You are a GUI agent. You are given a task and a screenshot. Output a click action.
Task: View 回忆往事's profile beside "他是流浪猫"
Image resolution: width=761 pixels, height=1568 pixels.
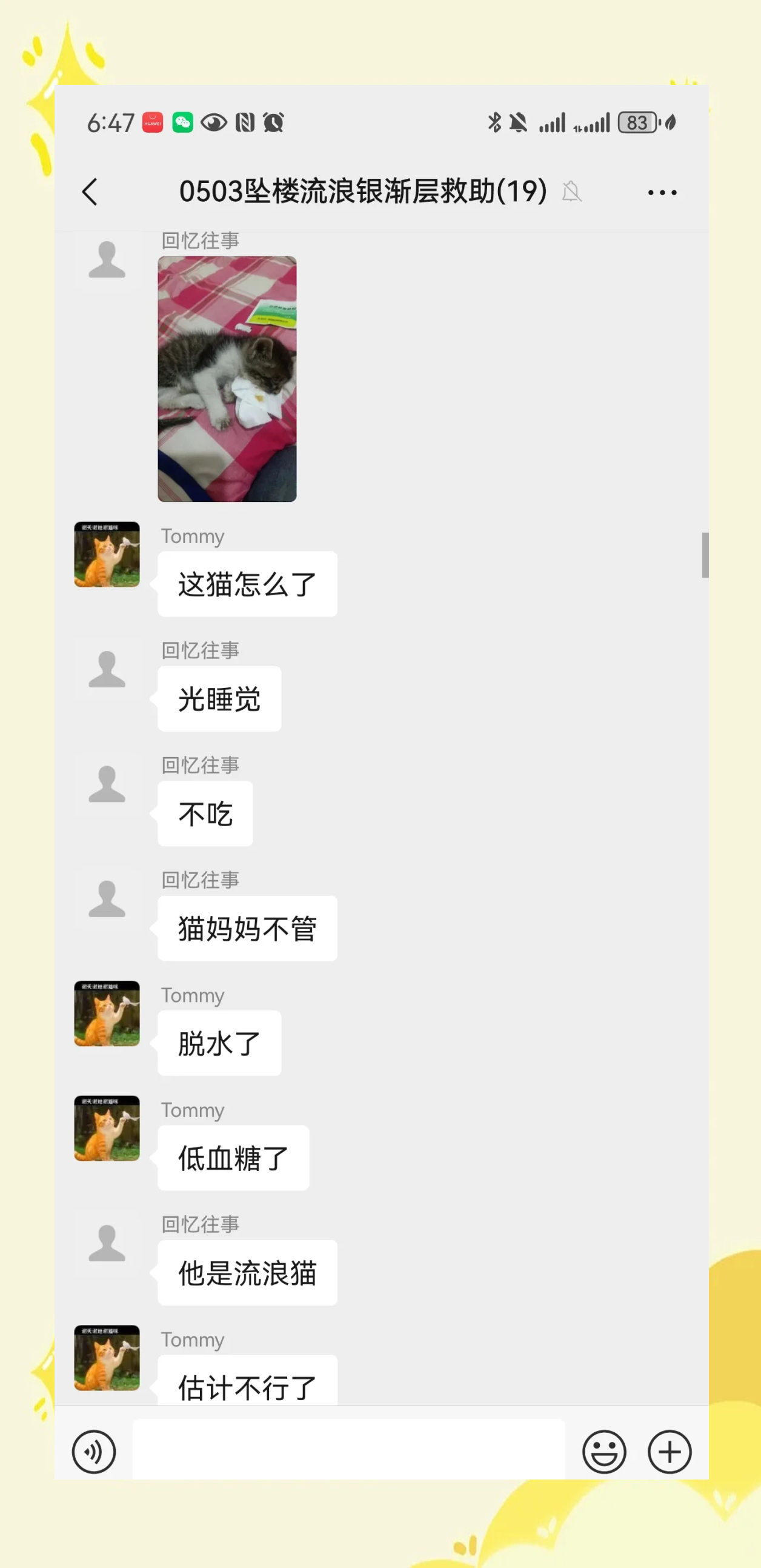point(107,1243)
